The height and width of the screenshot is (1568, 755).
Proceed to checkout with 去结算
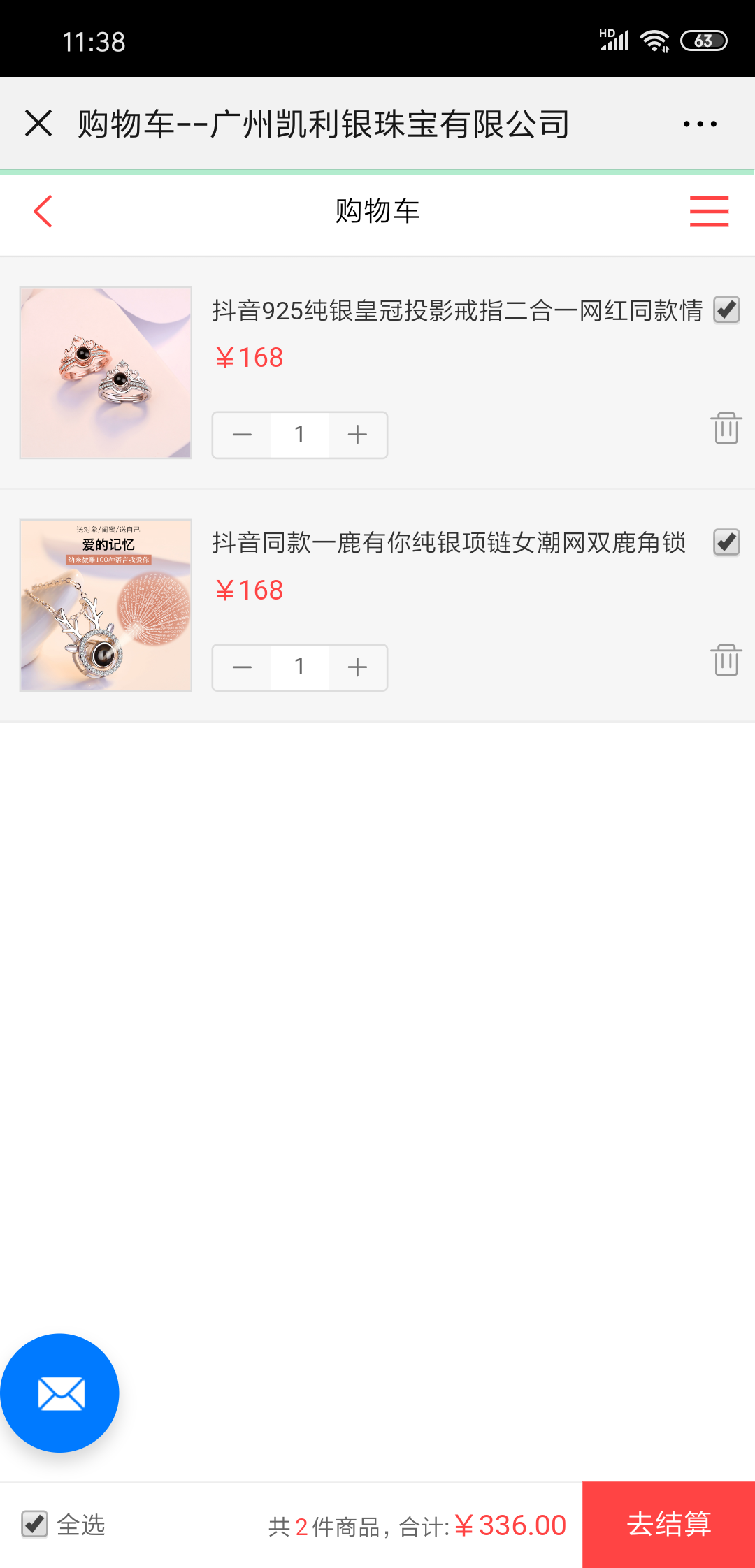pos(668,1524)
